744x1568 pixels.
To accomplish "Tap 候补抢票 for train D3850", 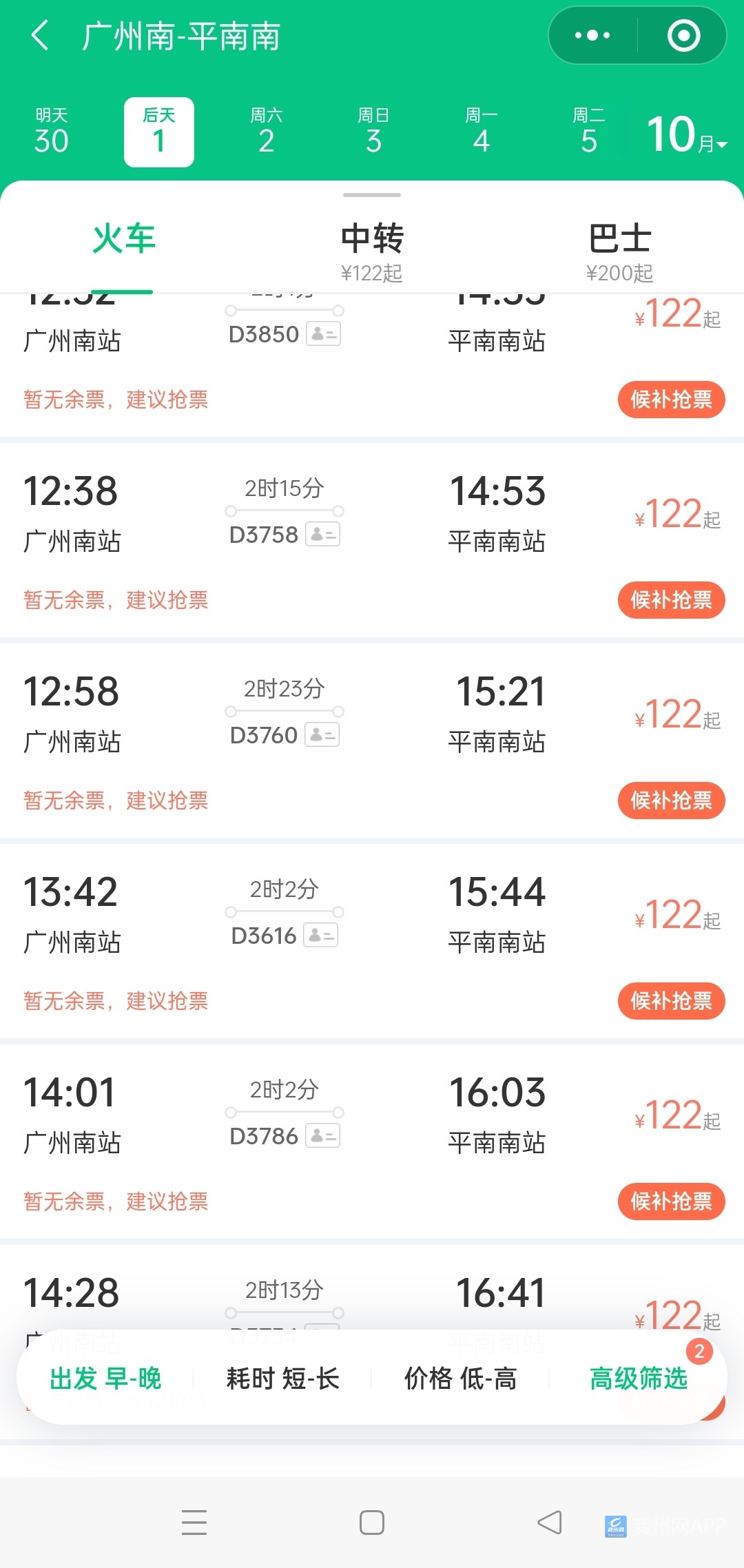I will coord(671,400).
